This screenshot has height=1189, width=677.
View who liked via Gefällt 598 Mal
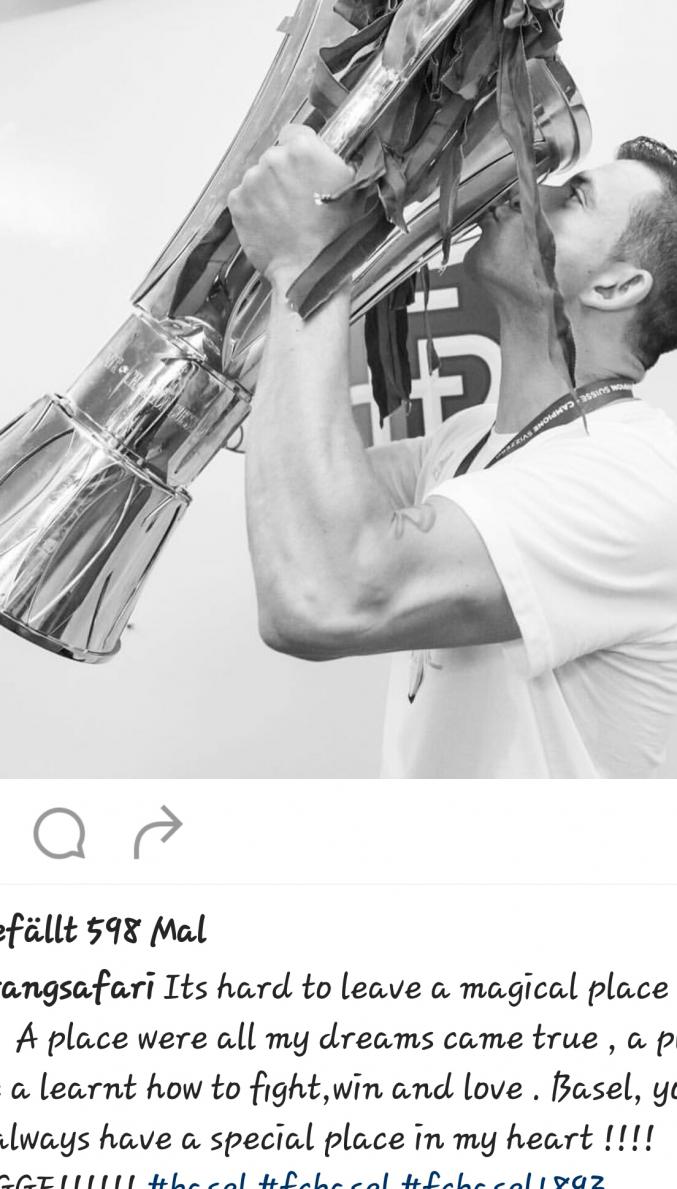tap(102, 932)
